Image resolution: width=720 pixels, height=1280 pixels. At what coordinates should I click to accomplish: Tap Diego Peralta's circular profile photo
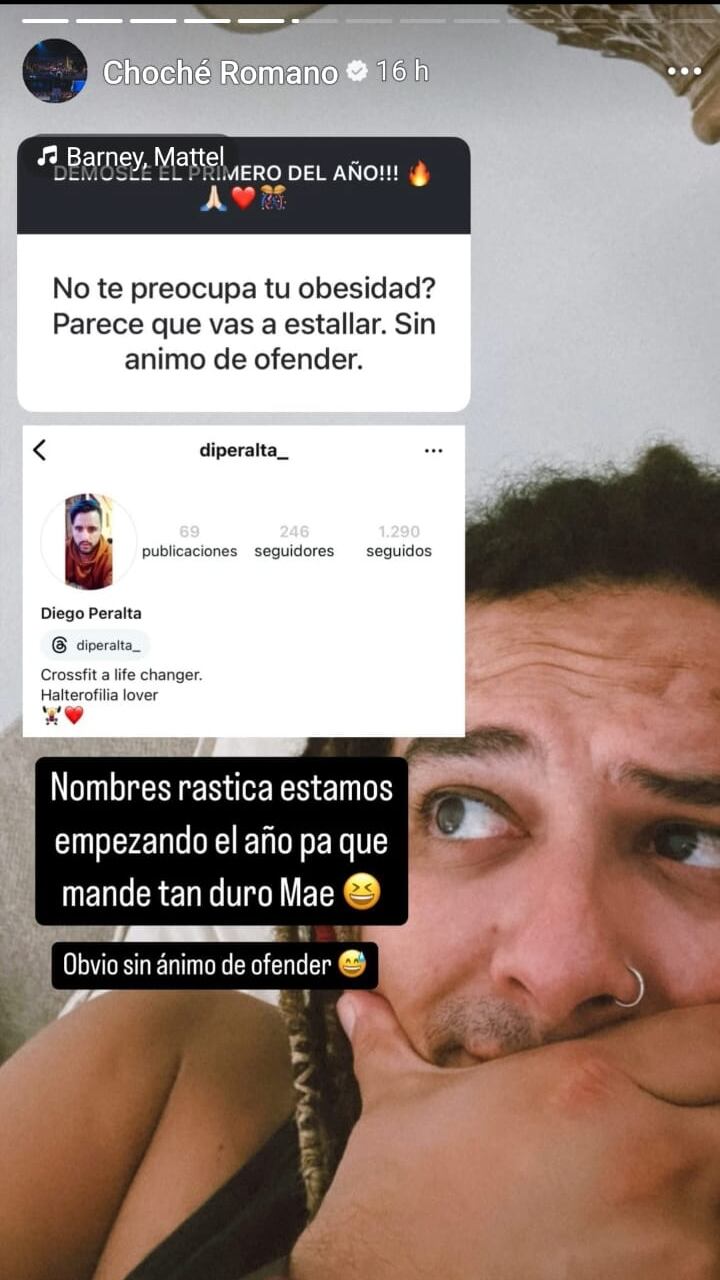pyautogui.click(x=88, y=540)
